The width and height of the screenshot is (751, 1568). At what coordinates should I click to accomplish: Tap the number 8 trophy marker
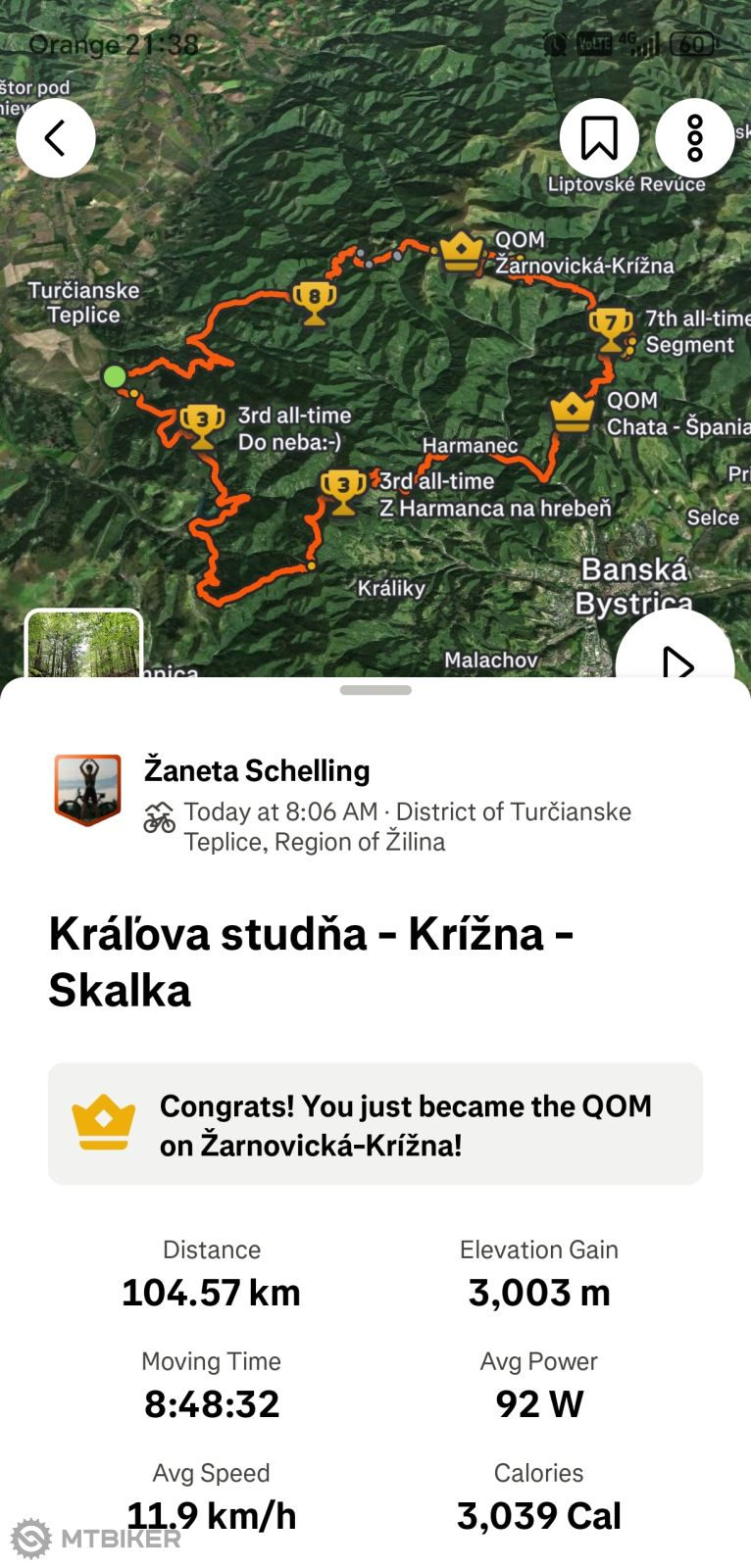tap(314, 302)
